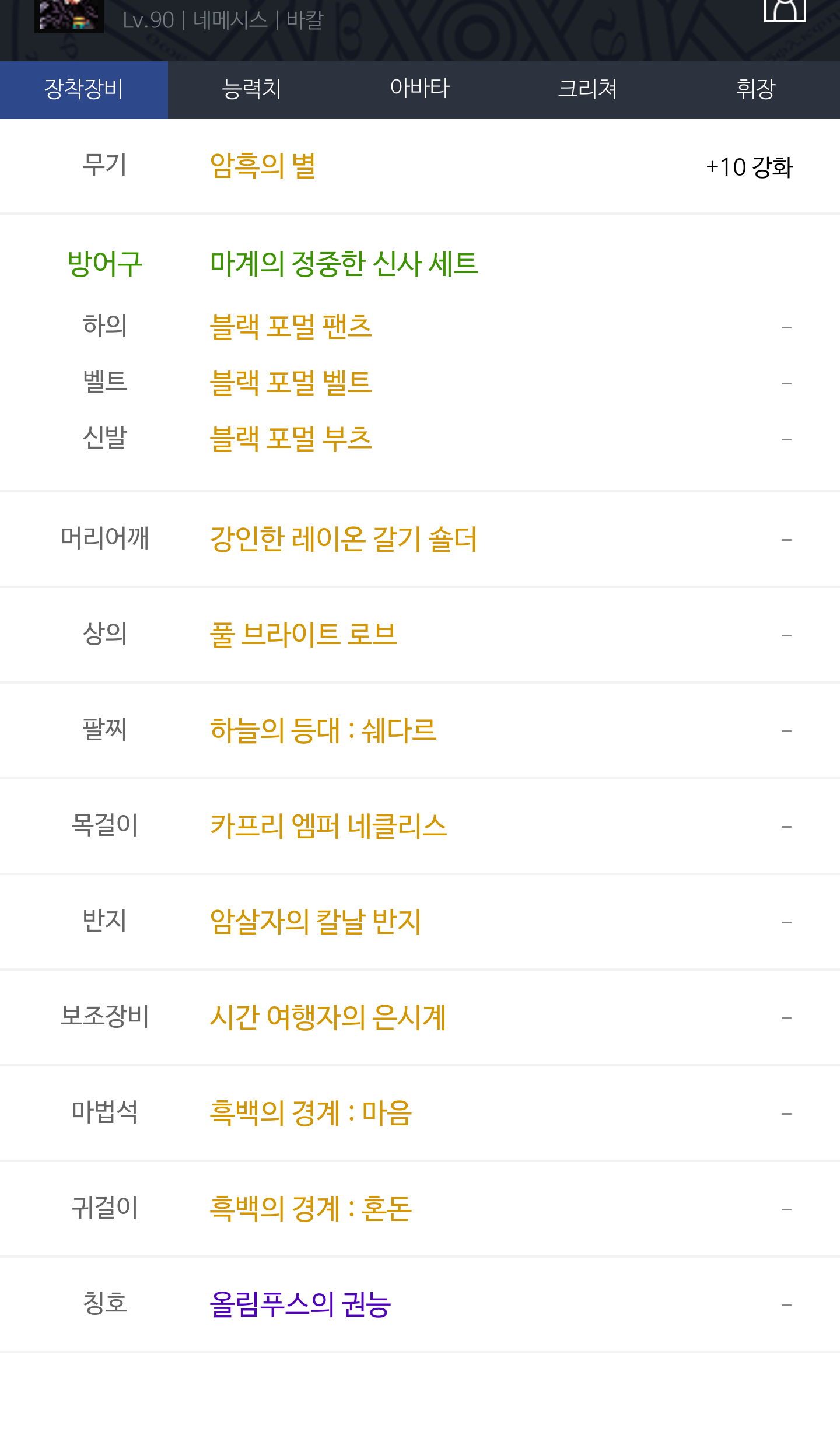View title 올림푸스의 권능
Image resolution: width=840 pixels, height=1431 pixels.
click(300, 1304)
